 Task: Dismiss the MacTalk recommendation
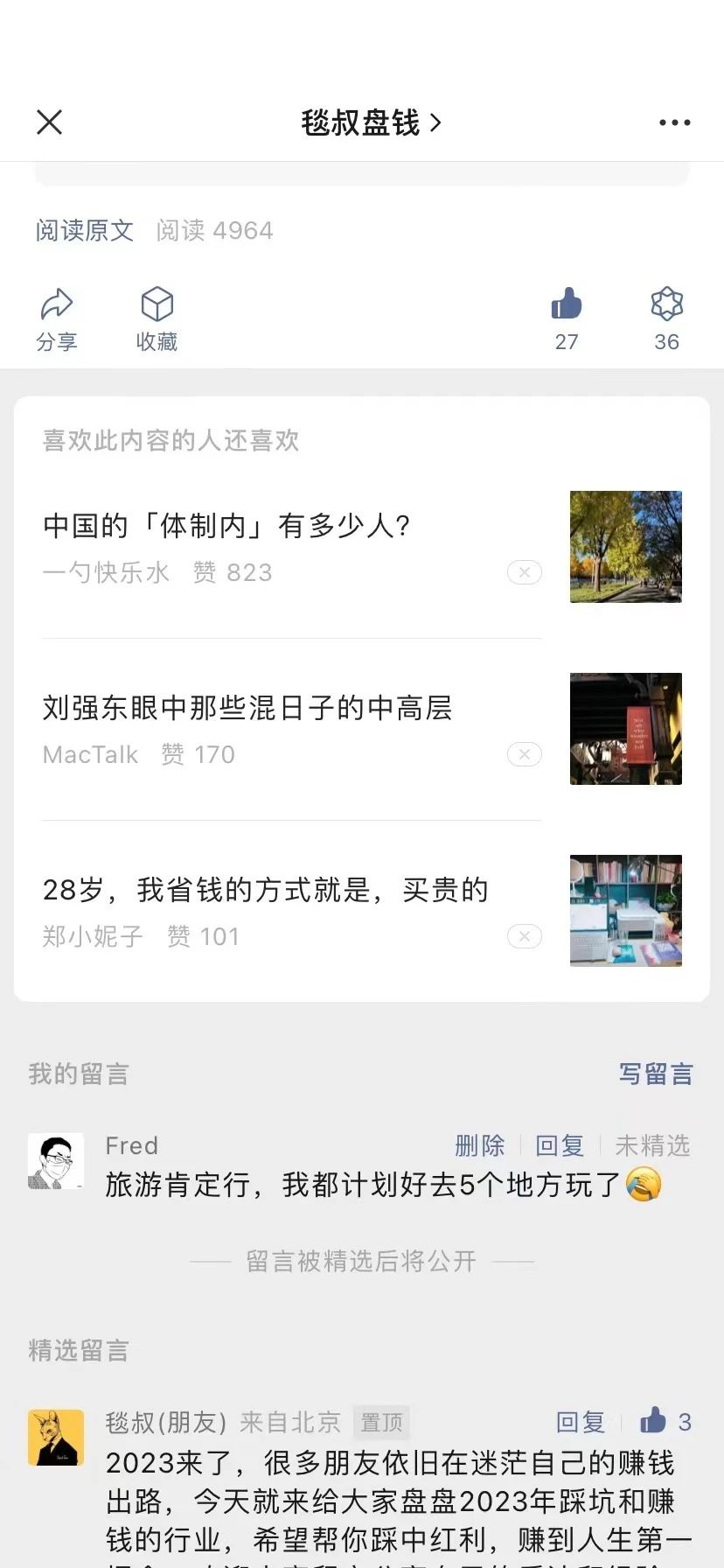pyautogui.click(x=525, y=754)
